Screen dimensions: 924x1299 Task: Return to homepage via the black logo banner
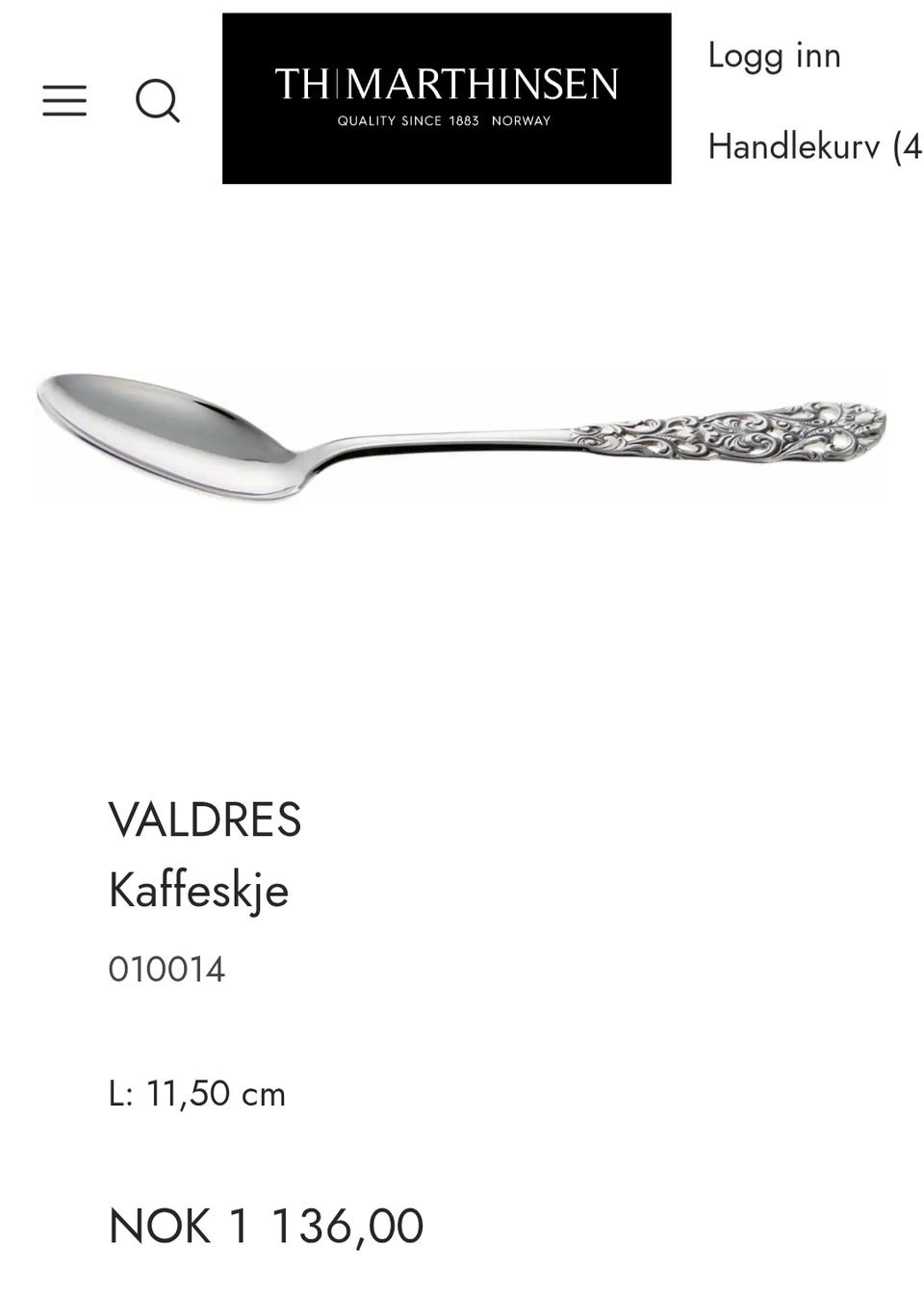(448, 96)
